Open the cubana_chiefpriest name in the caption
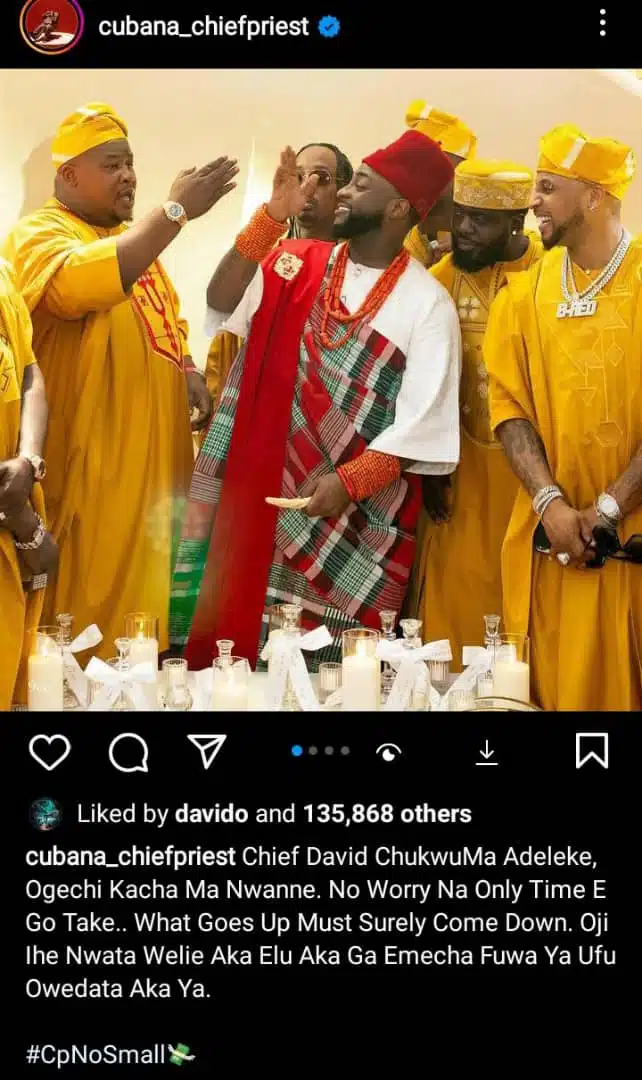 coord(130,856)
